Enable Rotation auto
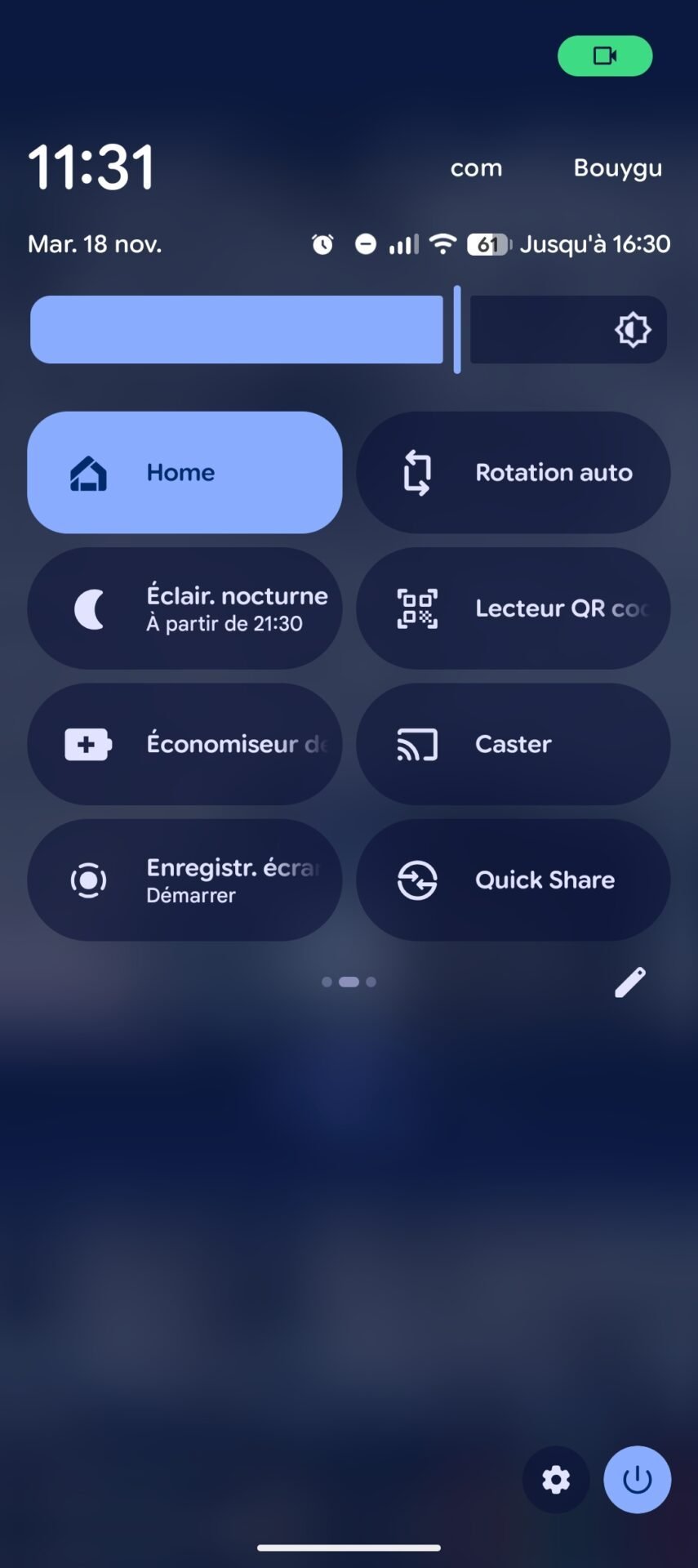698x1568 pixels. coord(513,472)
